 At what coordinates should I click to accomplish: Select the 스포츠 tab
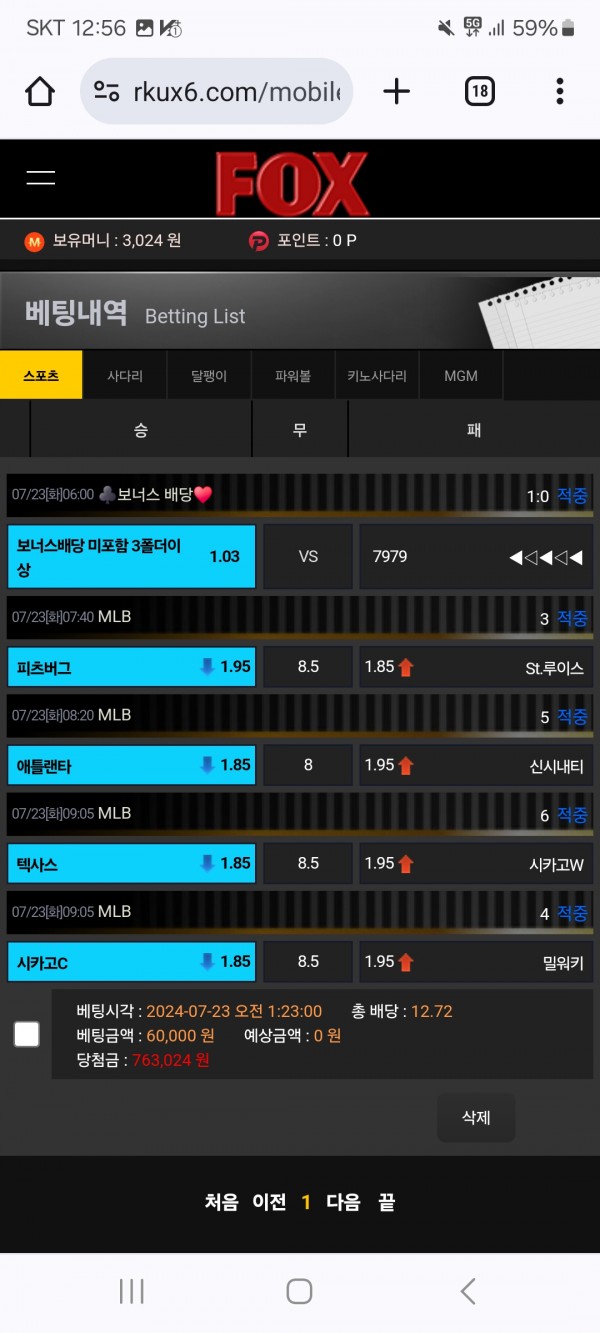pos(41,376)
